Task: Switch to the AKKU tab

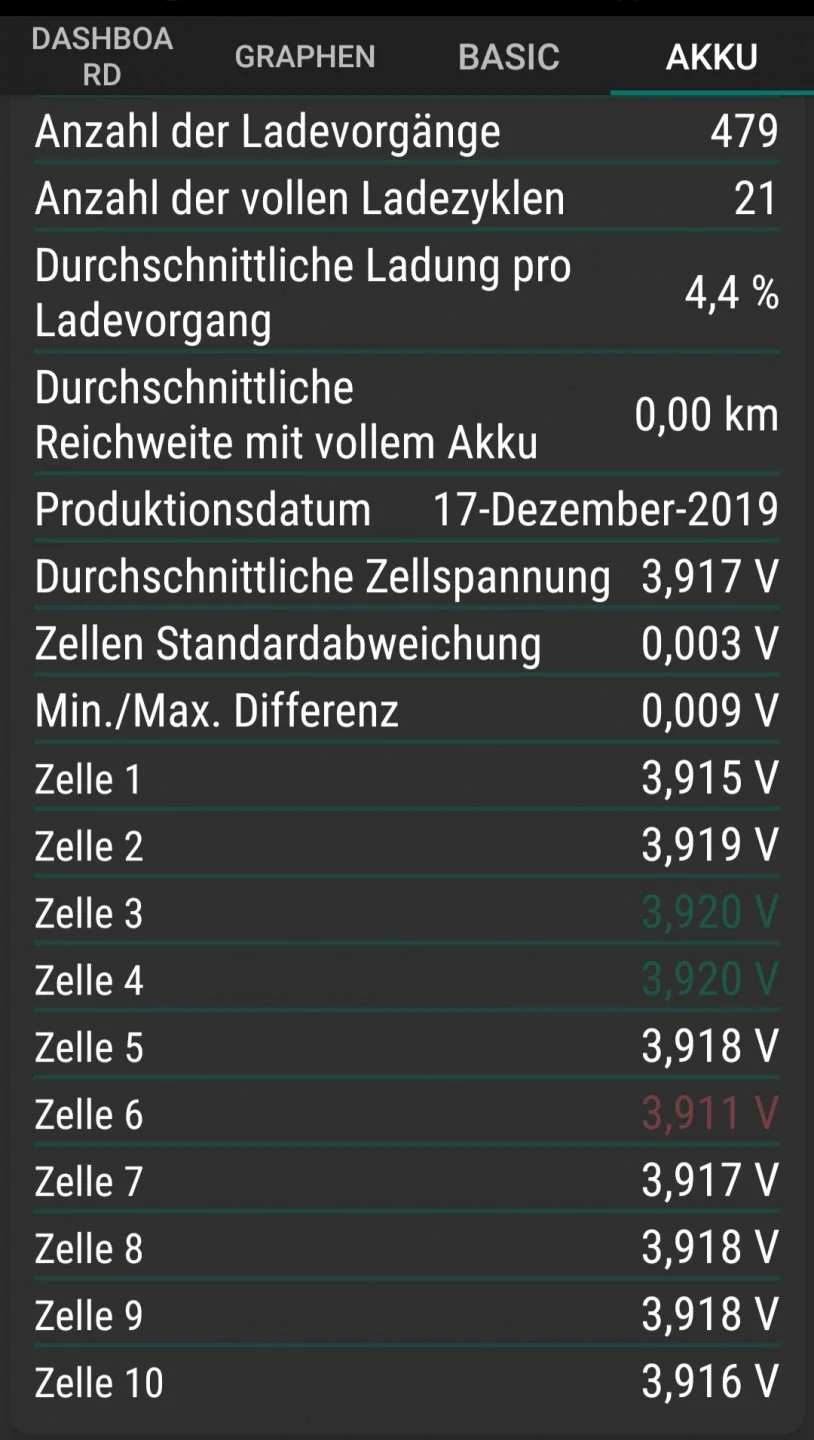Action: pyautogui.click(x=710, y=57)
